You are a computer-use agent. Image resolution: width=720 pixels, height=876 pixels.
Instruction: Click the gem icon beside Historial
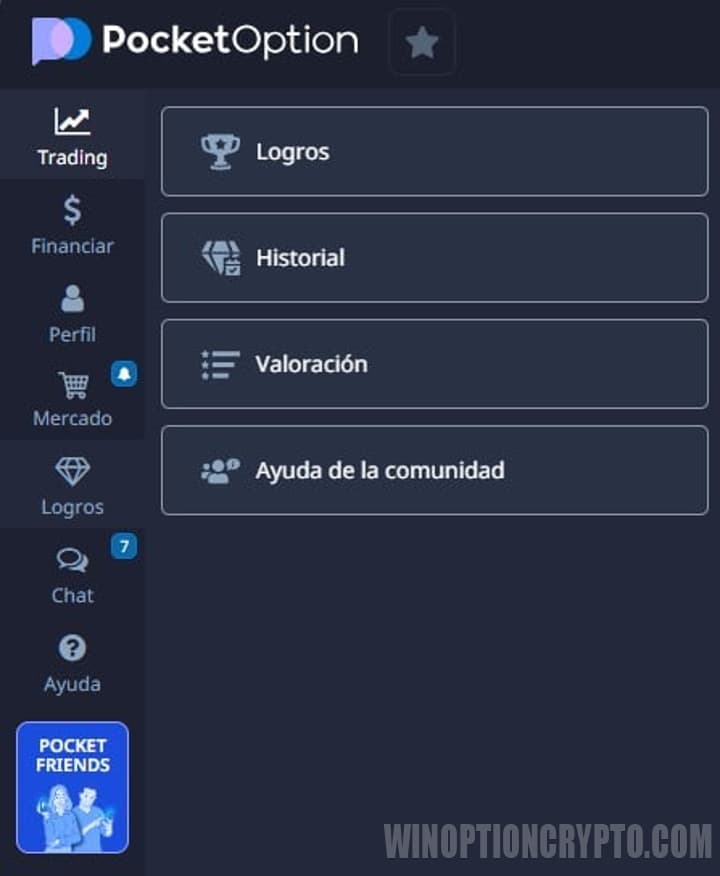coord(219,258)
